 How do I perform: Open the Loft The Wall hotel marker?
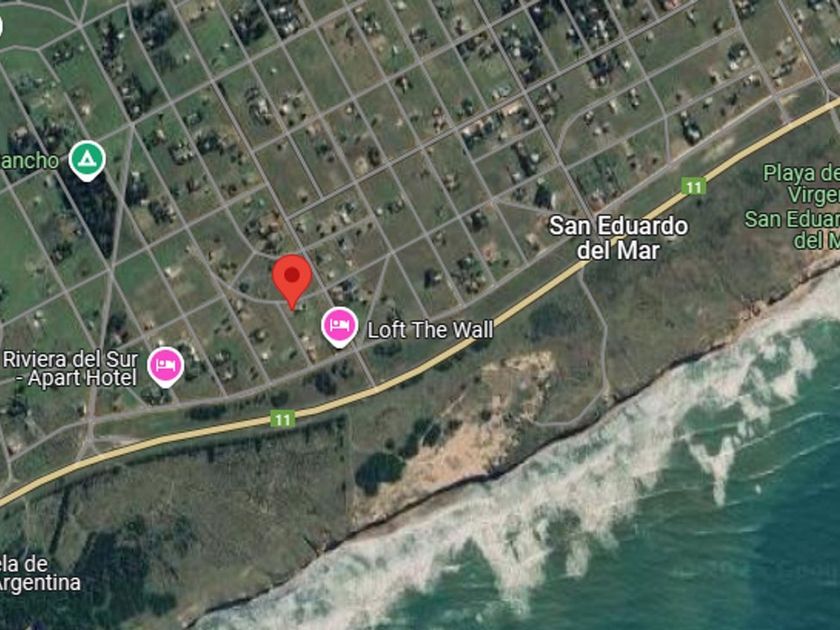[339, 326]
